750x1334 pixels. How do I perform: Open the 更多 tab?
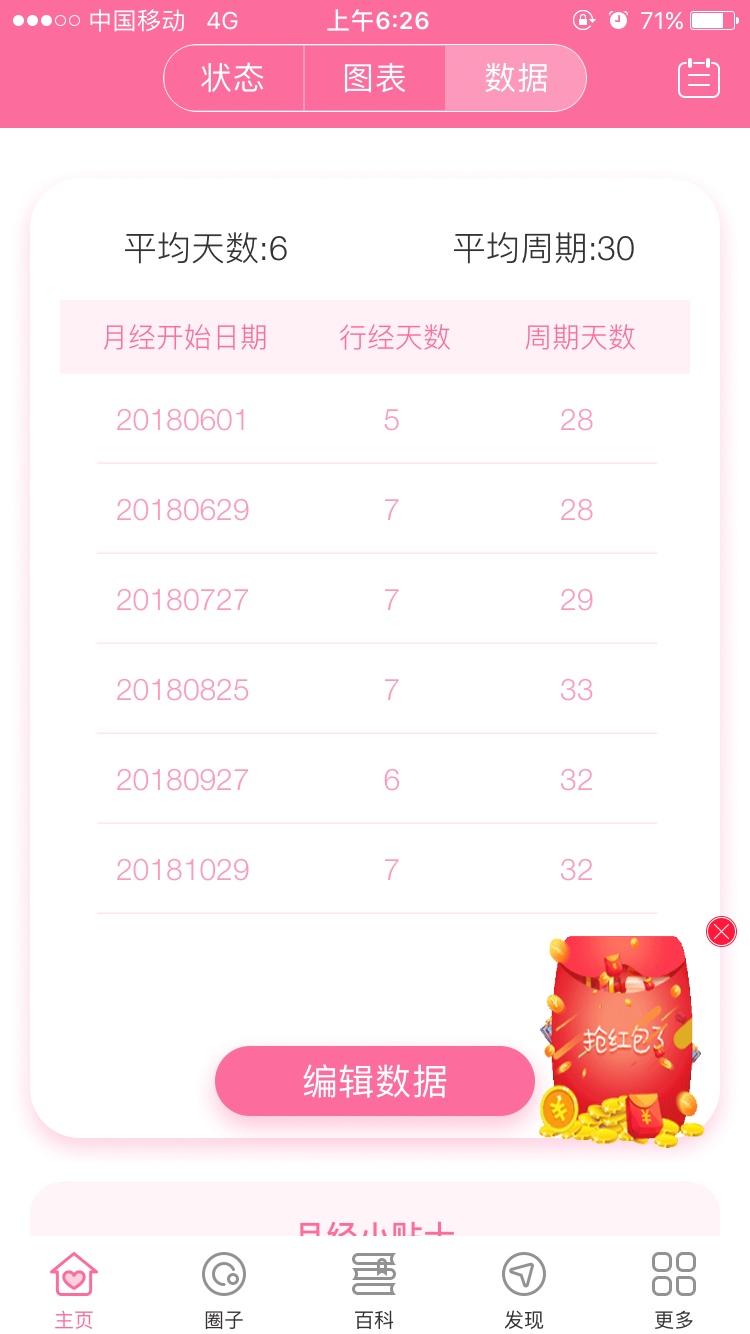pos(674,1290)
